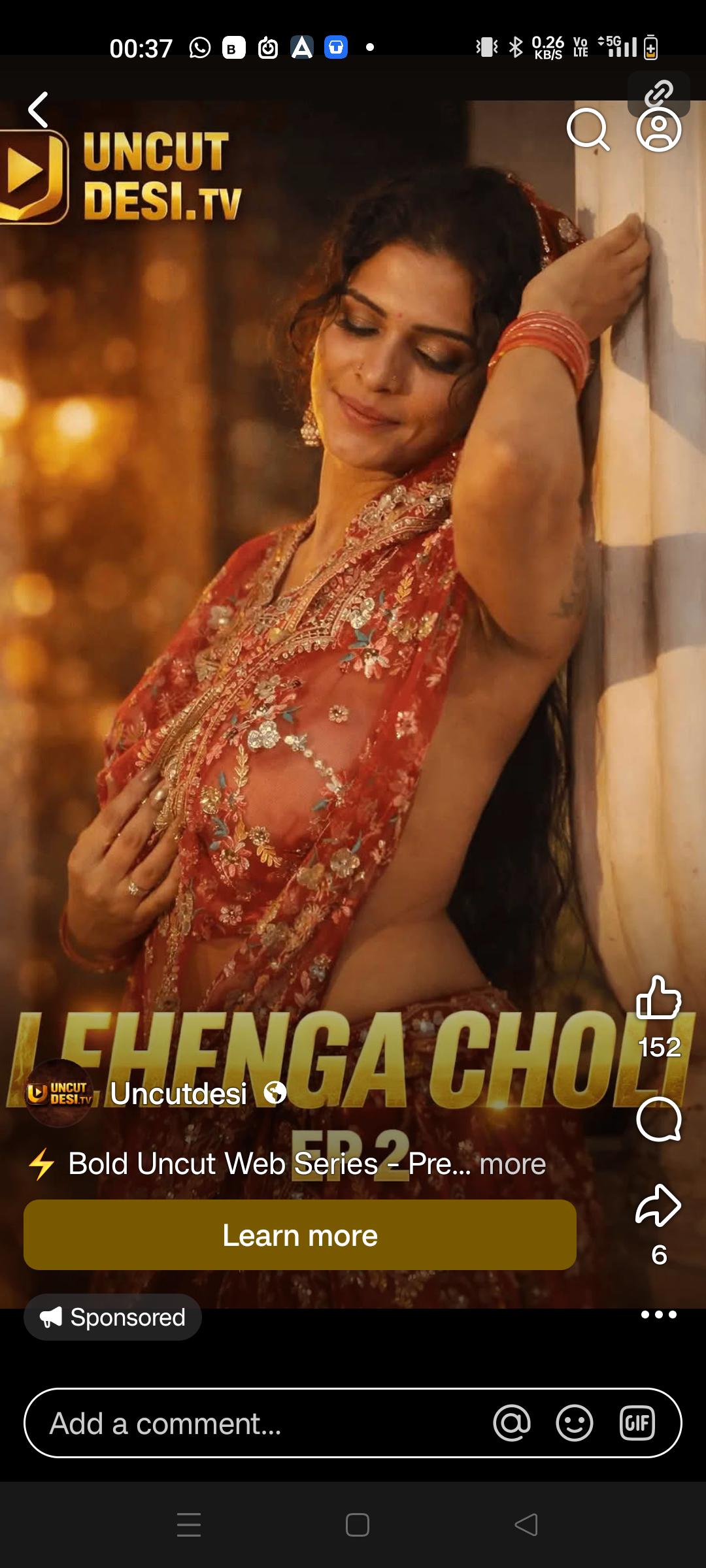
Task: Open the search magnifier icon
Action: tap(588, 129)
